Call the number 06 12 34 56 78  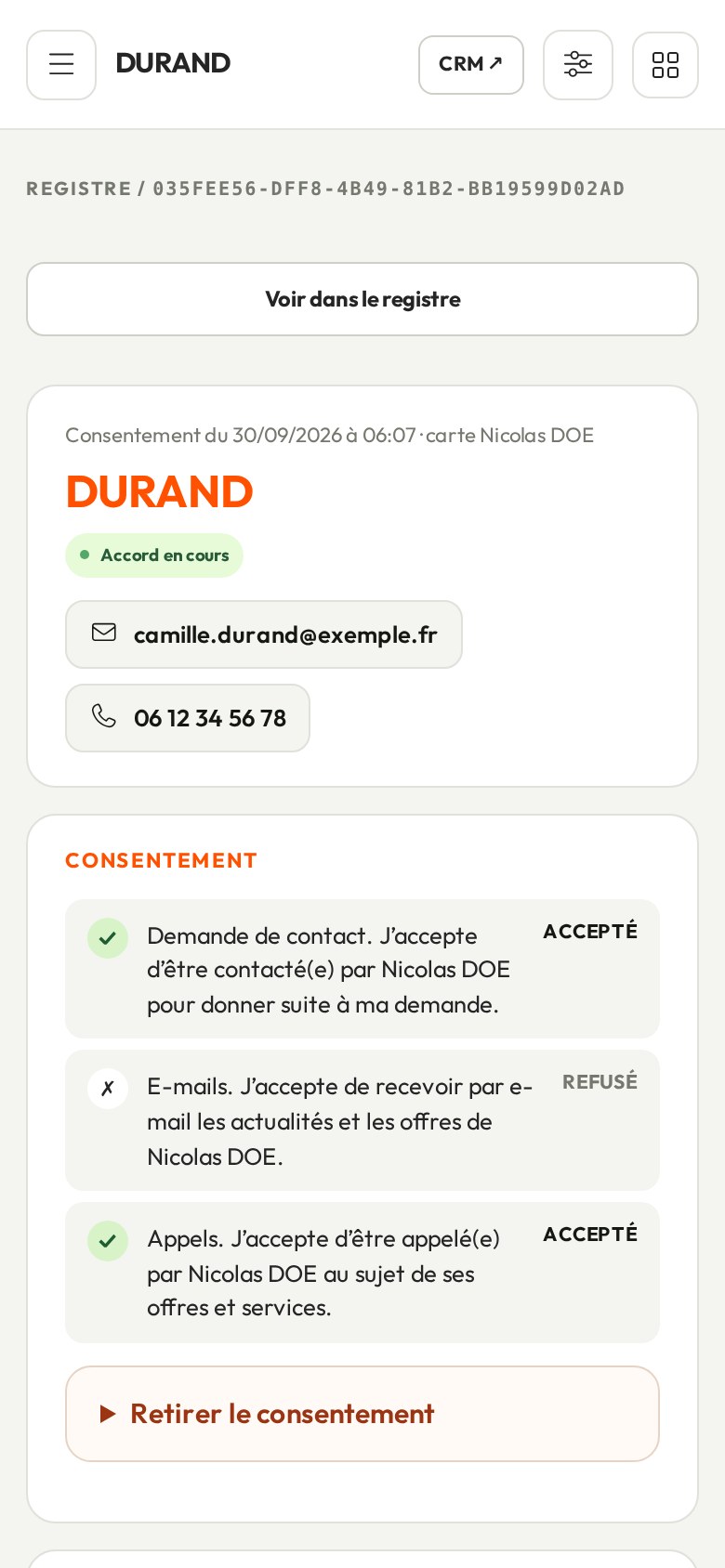[188, 718]
